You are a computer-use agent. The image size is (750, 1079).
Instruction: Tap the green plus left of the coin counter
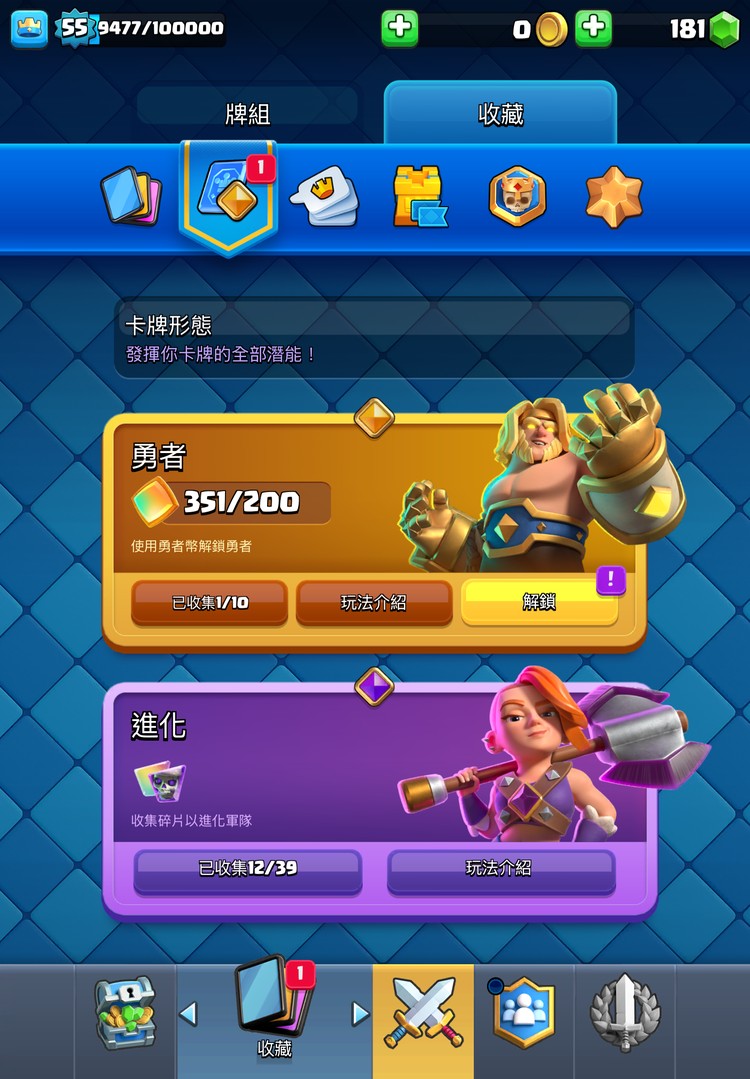click(x=400, y=29)
